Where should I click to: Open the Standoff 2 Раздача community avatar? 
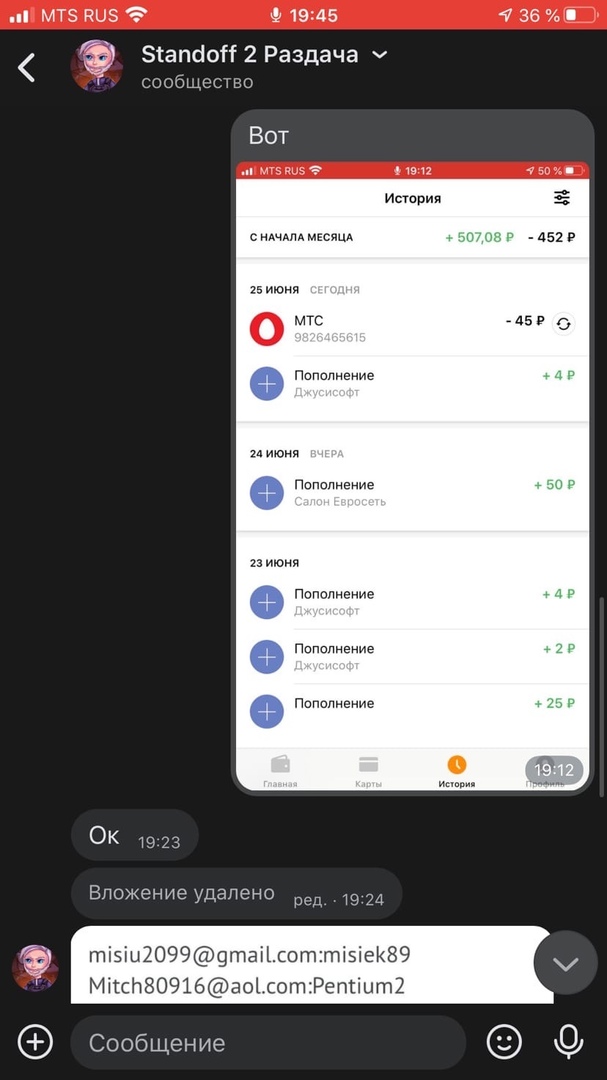(x=97, y=67)
